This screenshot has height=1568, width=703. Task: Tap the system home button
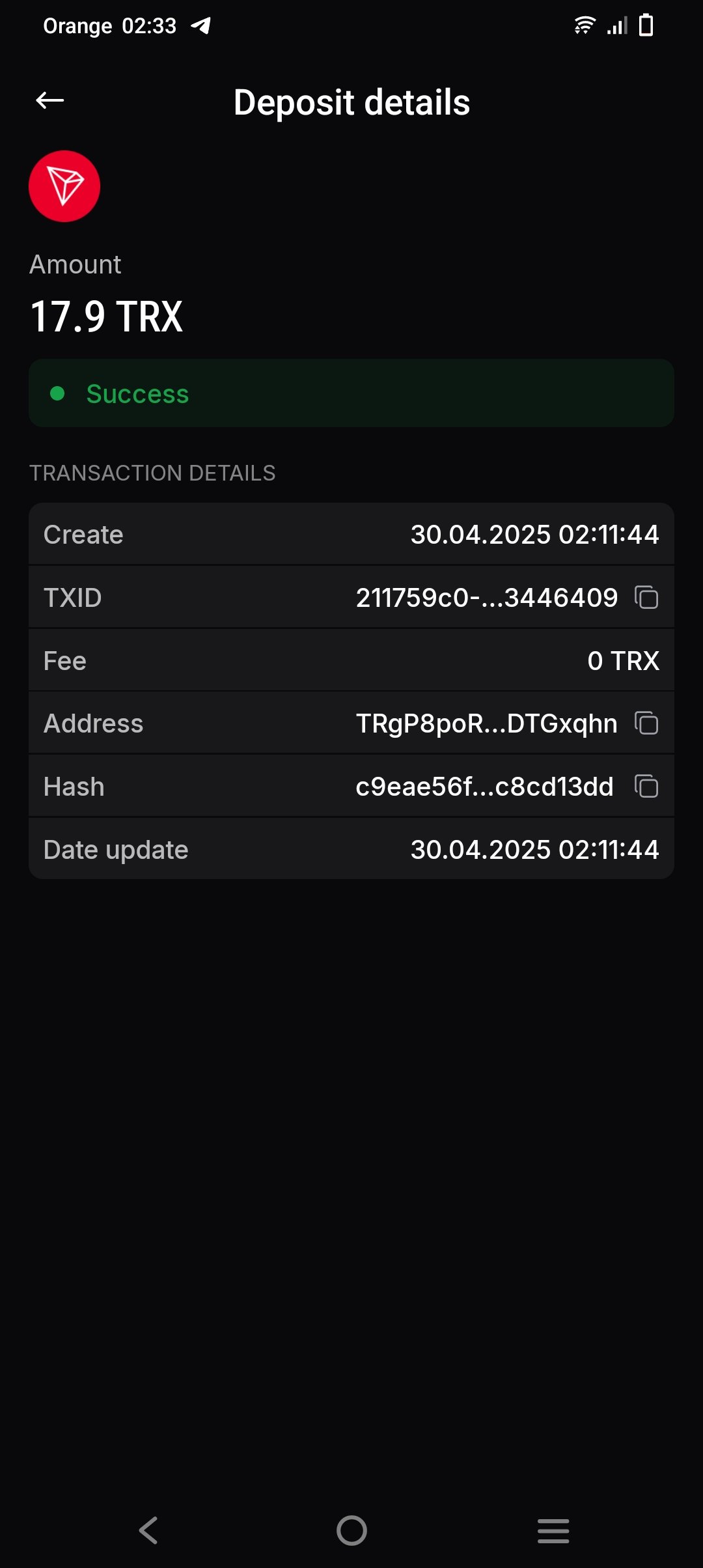pos(351,1530)
